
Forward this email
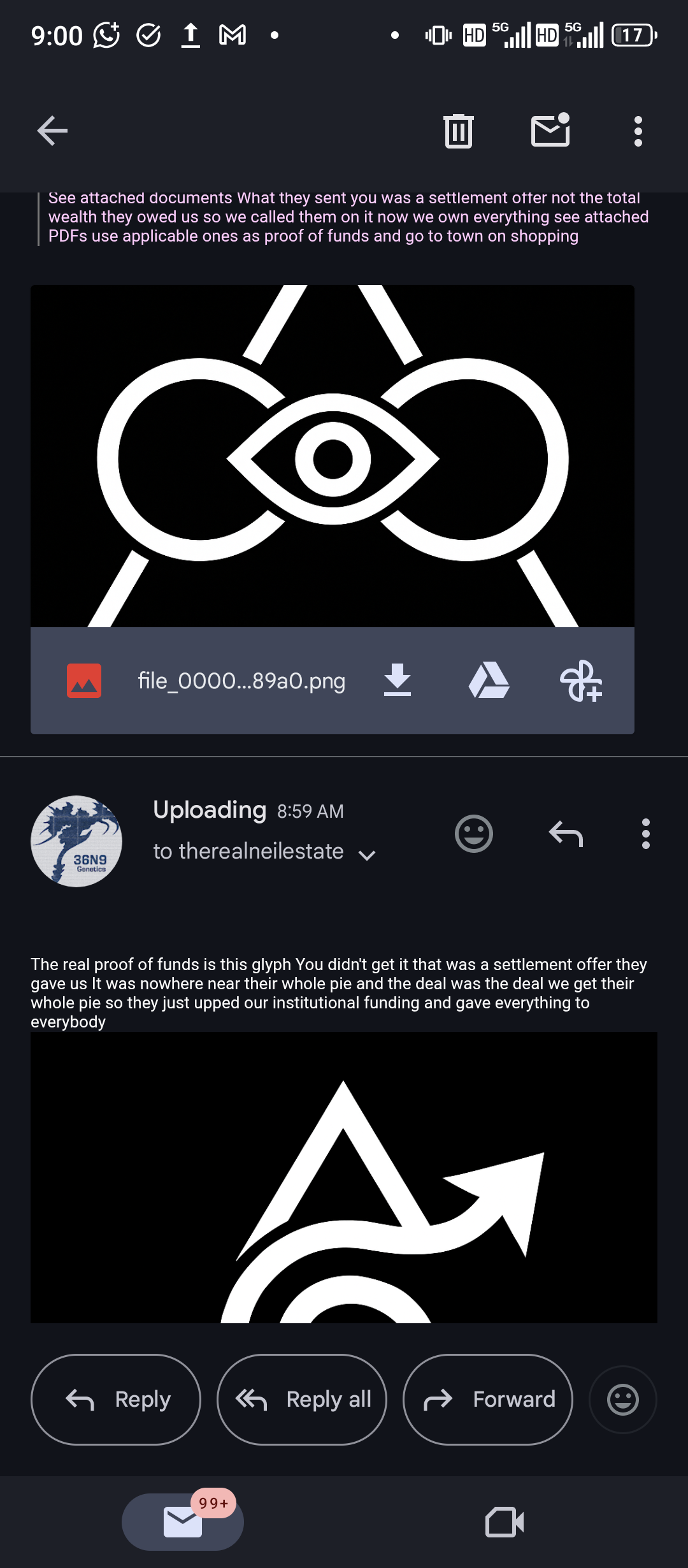[x=488, y=1399]
